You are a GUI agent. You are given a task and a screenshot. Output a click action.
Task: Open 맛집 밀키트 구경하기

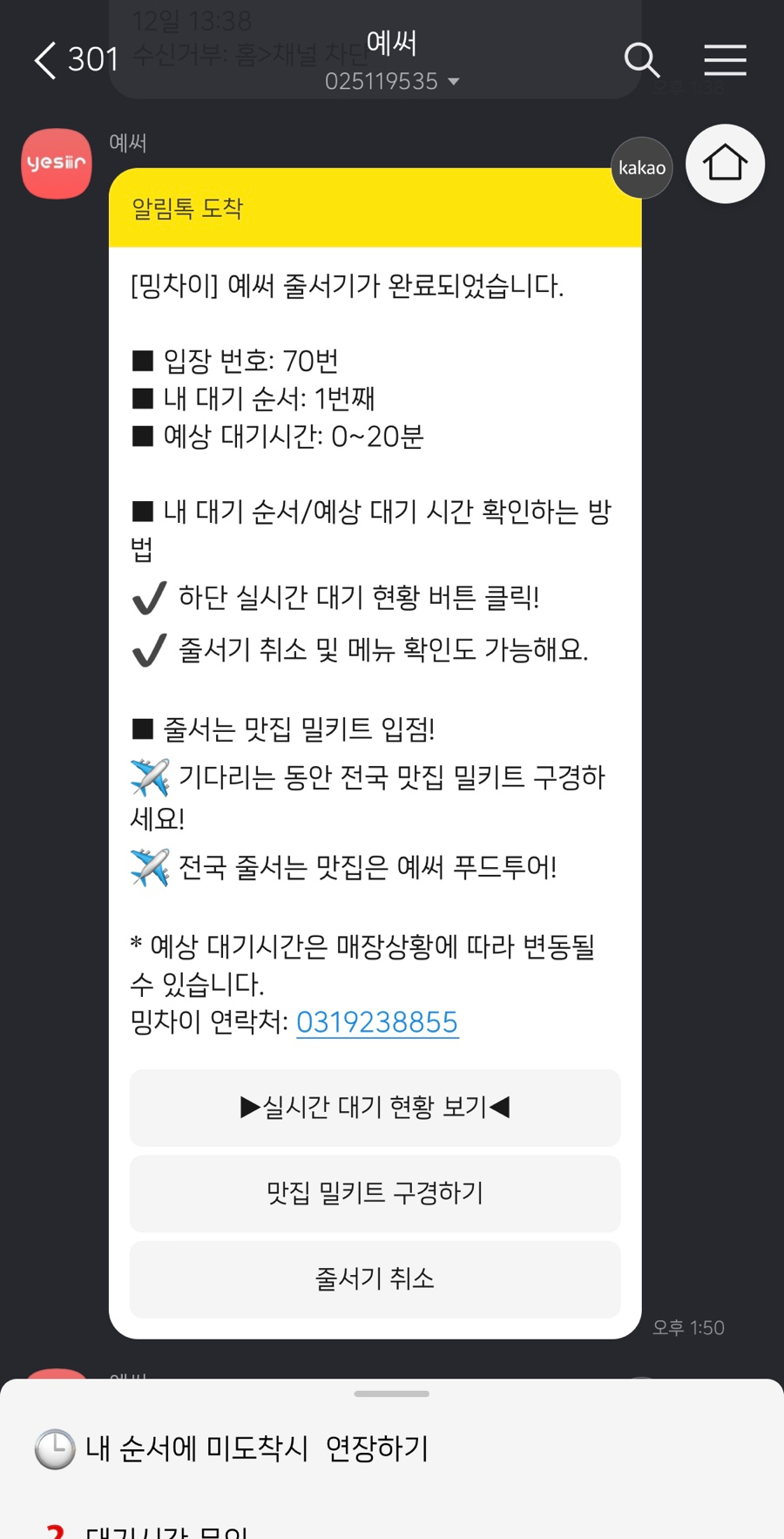click(x=375, y=1193)
